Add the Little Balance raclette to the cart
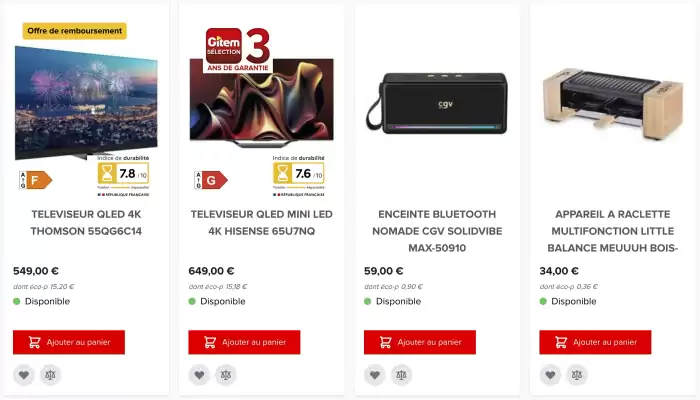This screenshot has height=400, width=700. 595,342
